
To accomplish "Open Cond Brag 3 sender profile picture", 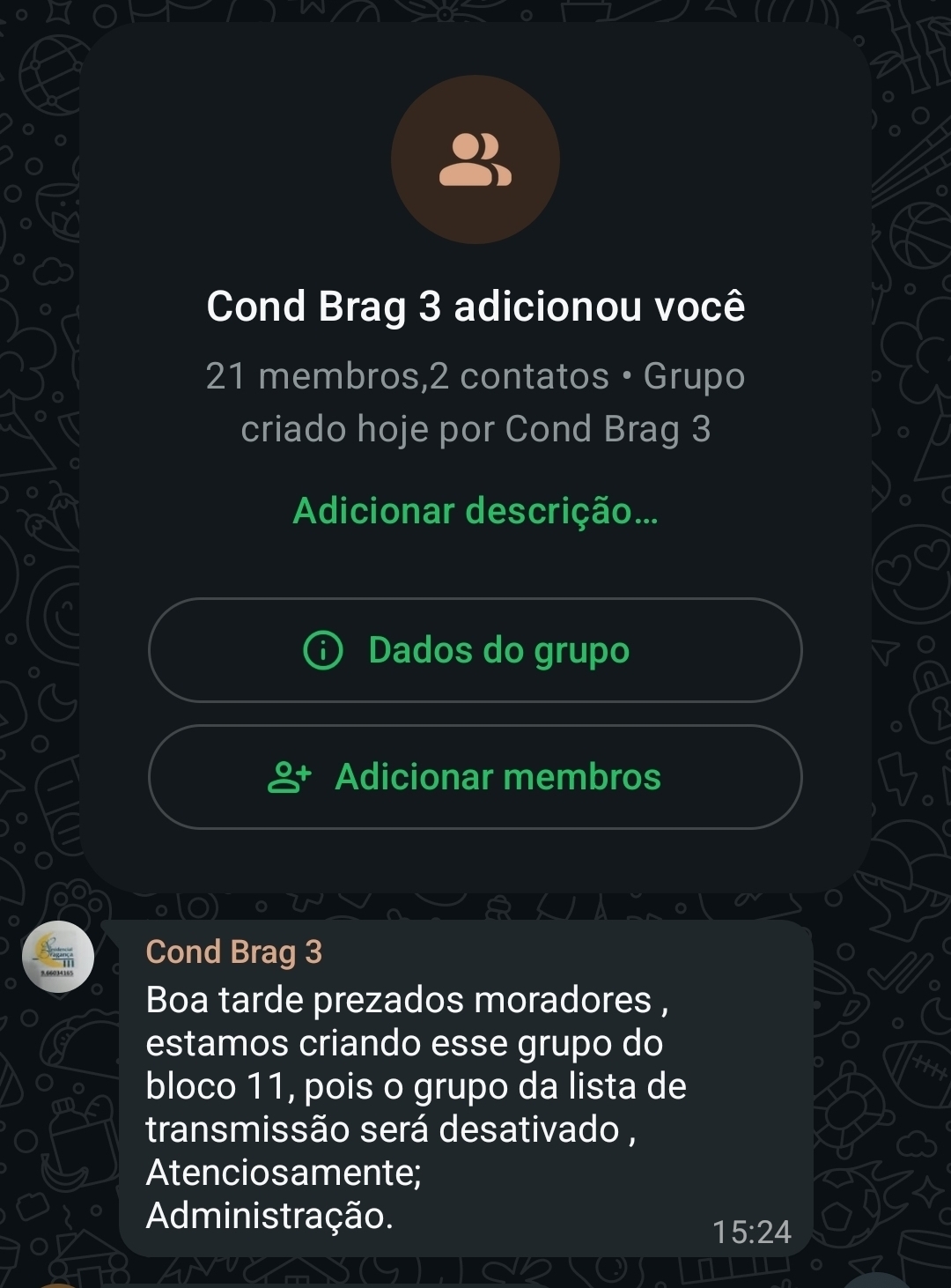I will (x=58, y=957).
